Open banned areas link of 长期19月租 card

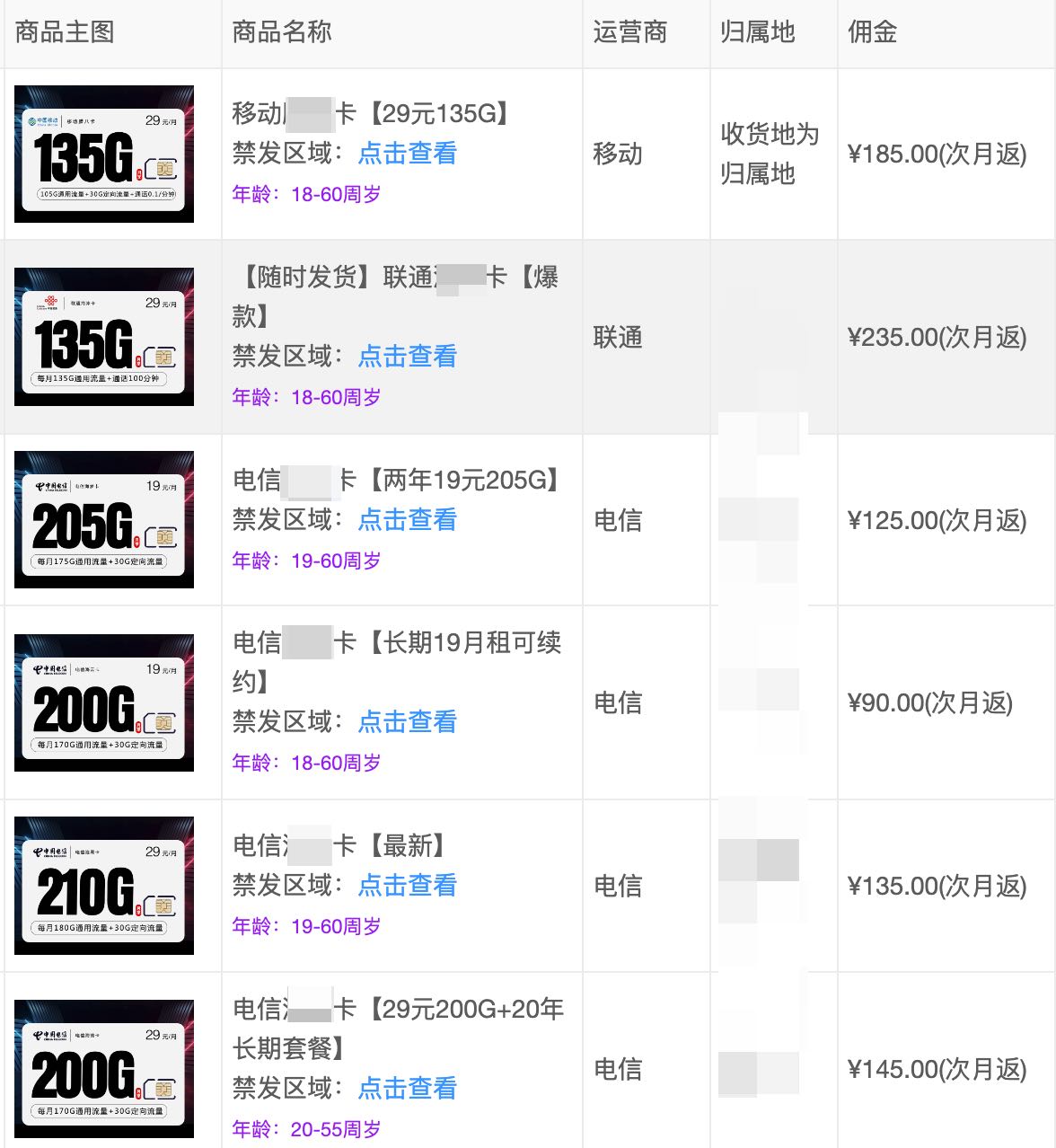tap(407, 722)
